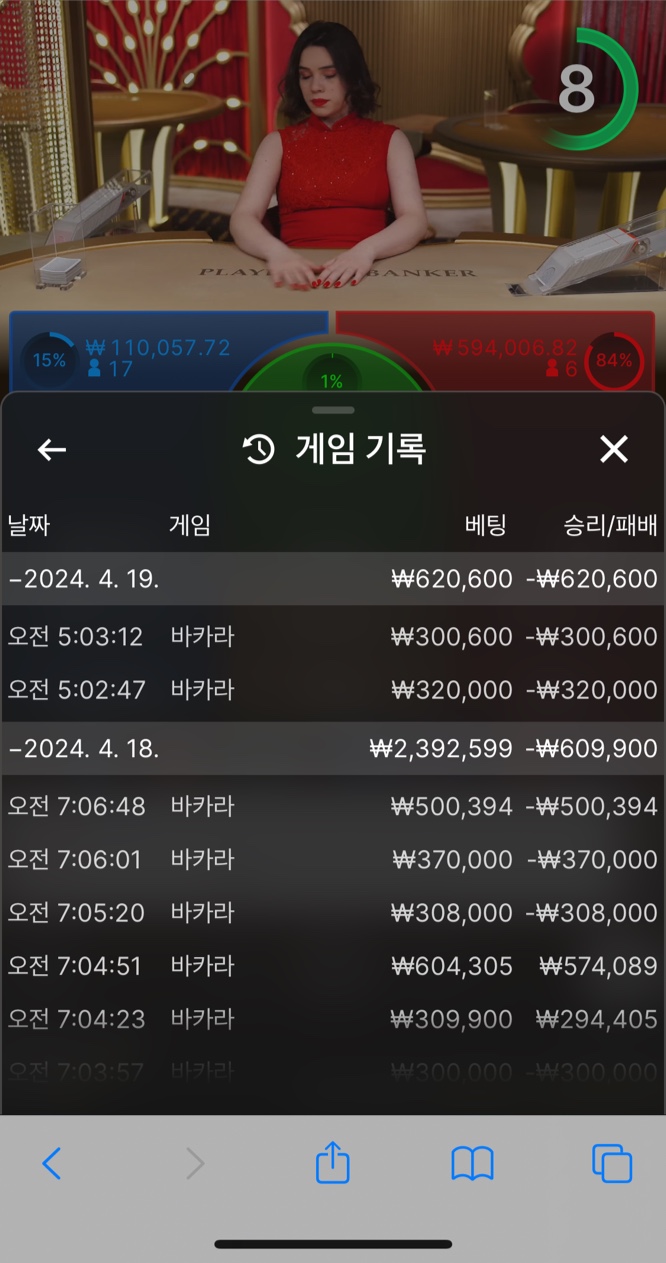Tap the Safari back arrow
Viewport: 666px width, 1263px height.
pos(52,1163)
